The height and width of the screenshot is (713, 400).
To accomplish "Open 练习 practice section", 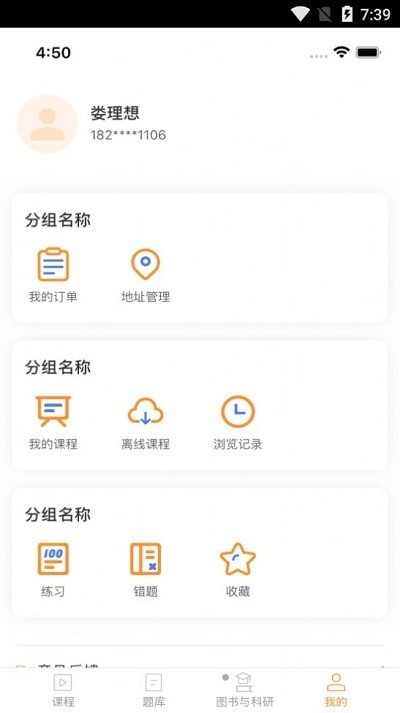I will pyautogui.click(x=53, y=569).
